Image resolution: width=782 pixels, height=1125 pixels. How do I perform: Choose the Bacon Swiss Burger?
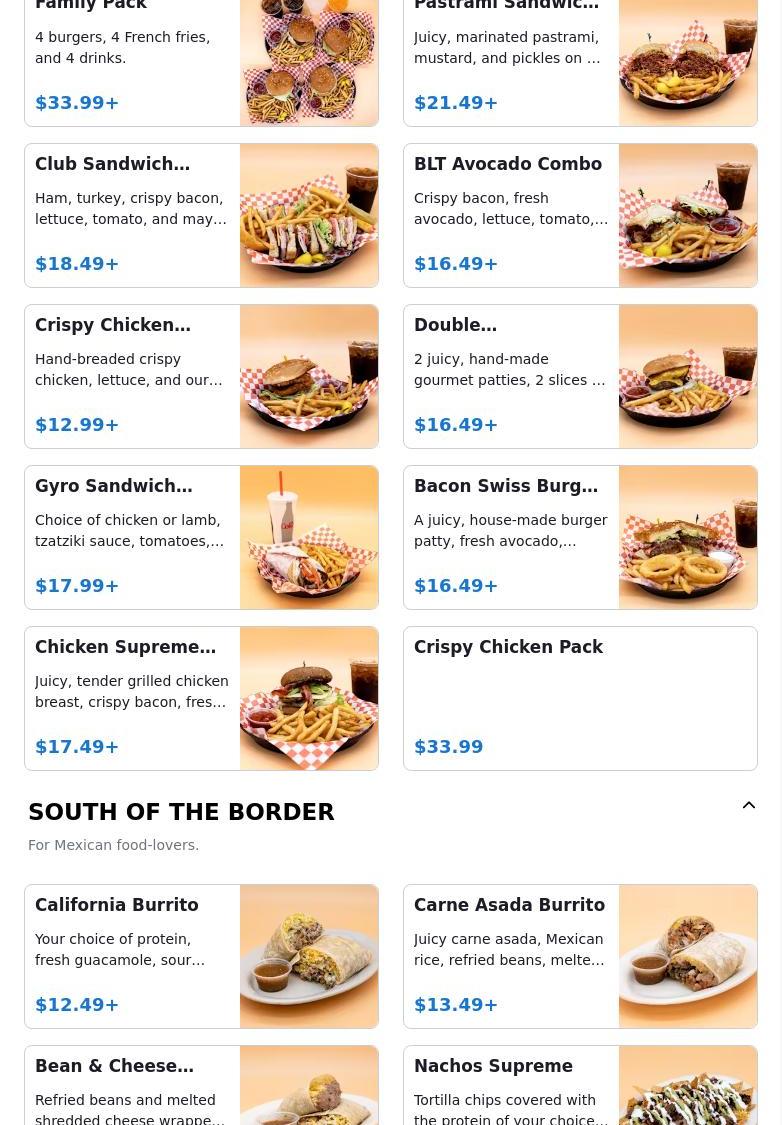point(580,537)
